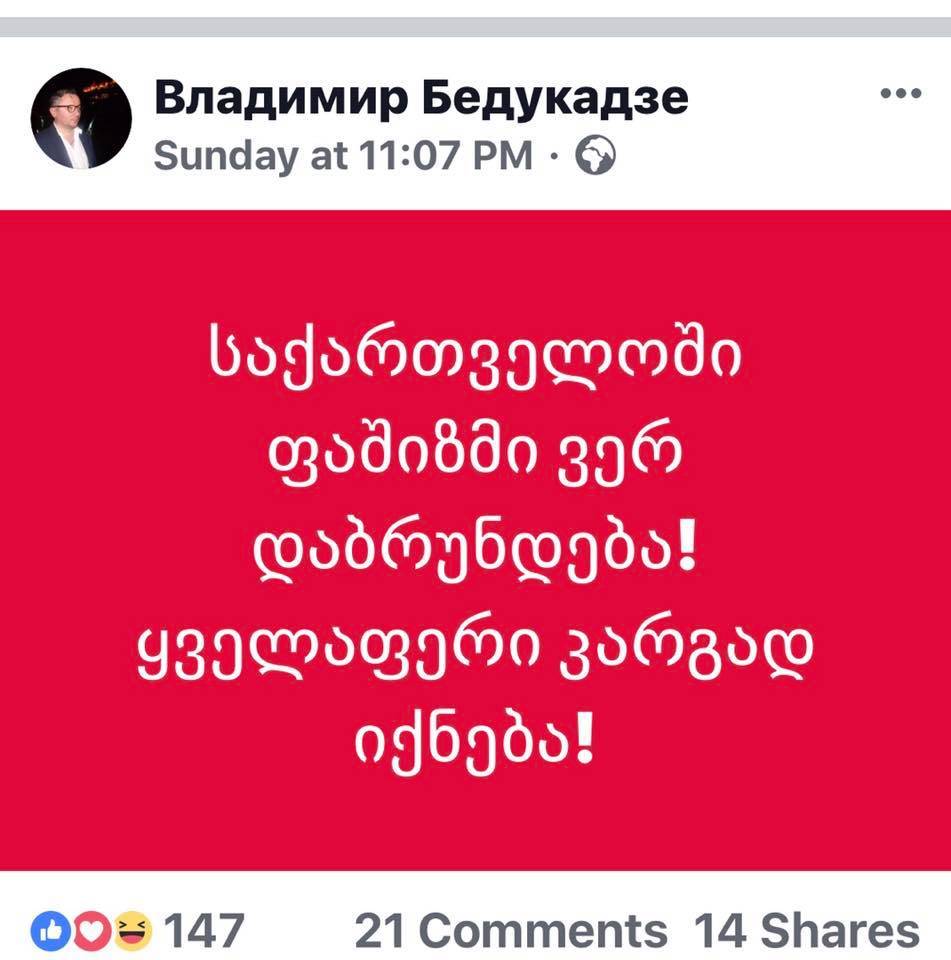Open Владимир Бедукадзе's profile picture
The width and height of the screenshot is (951, 960).
click(81, 119)
